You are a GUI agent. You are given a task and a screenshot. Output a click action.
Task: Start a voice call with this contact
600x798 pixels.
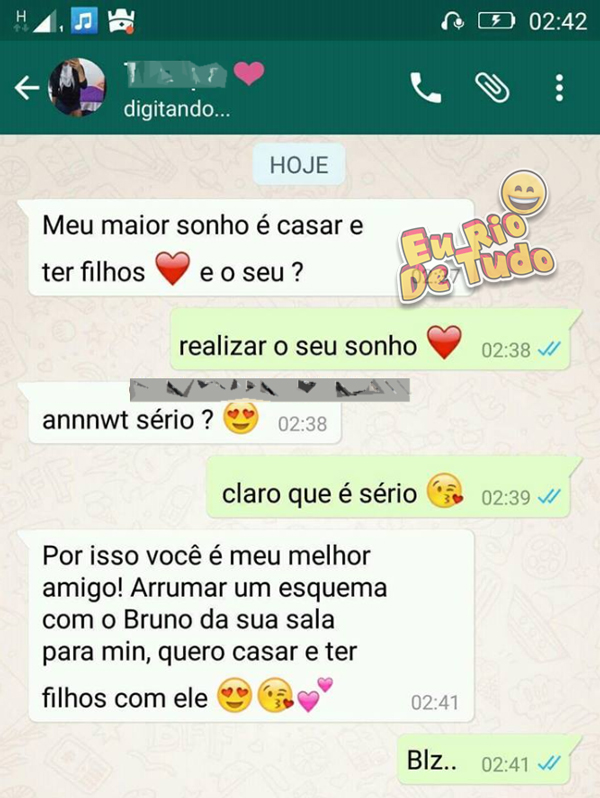(426, 89)
